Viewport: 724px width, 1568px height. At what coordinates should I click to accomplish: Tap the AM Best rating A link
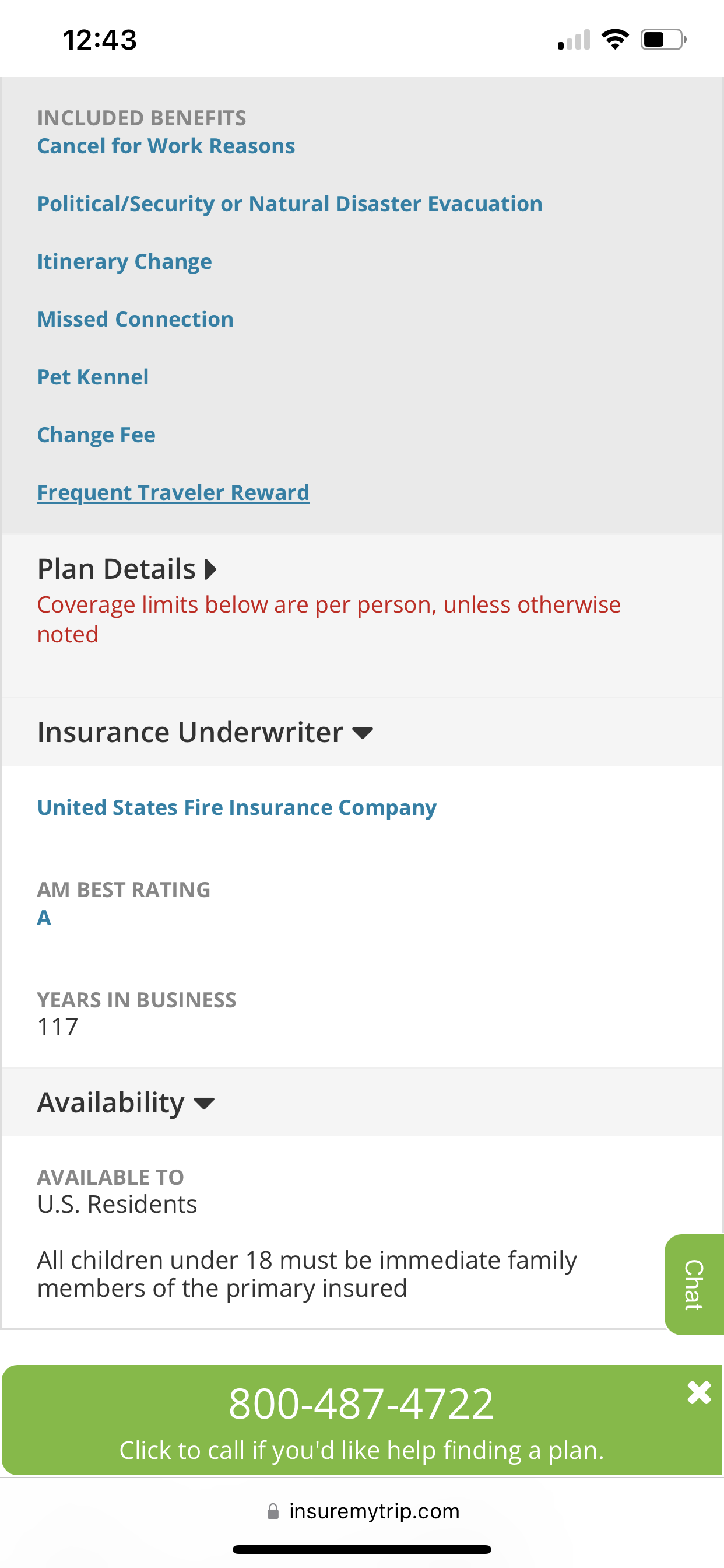(44, 918)
